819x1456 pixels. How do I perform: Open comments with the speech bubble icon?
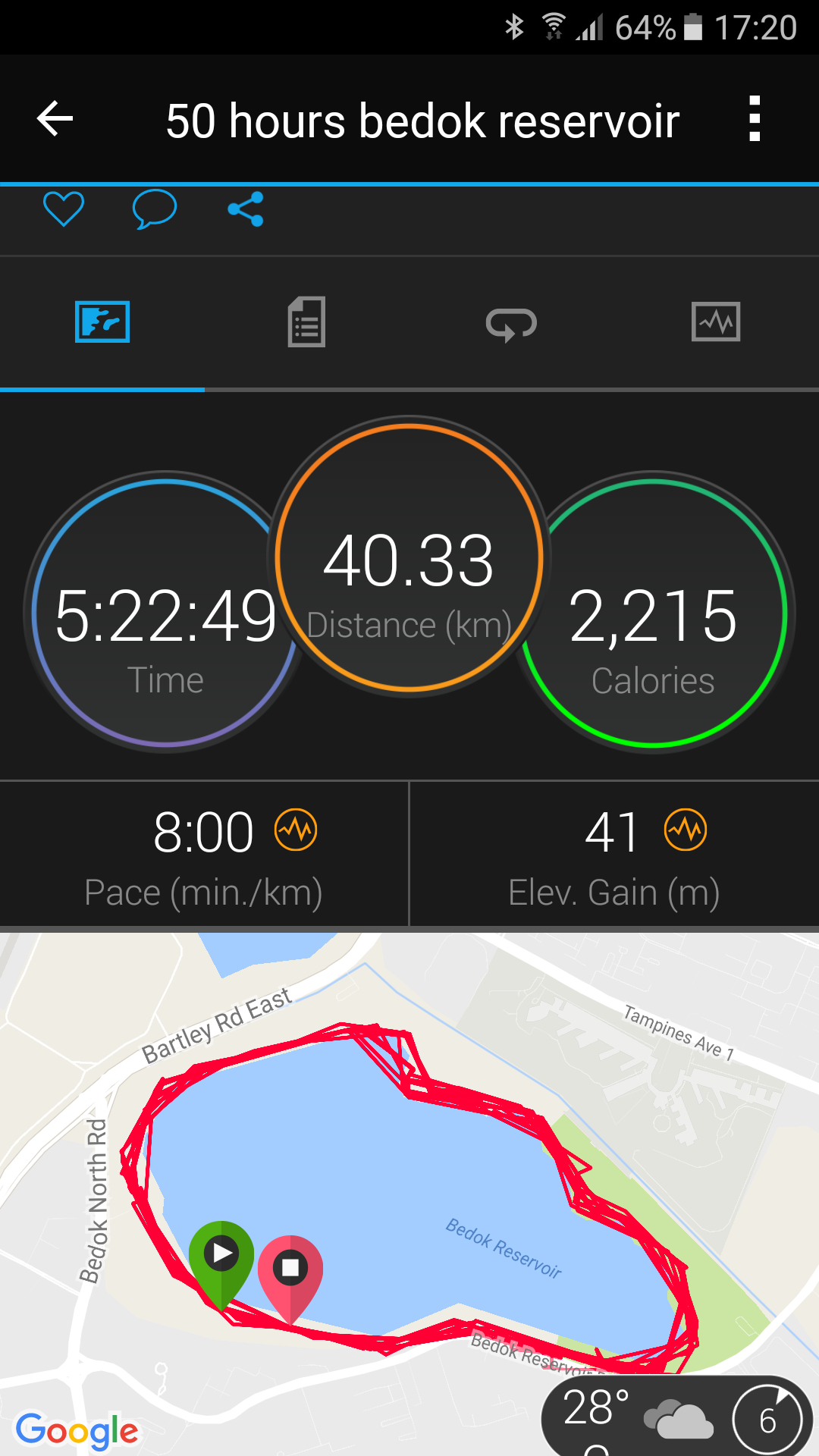(155, 209)
